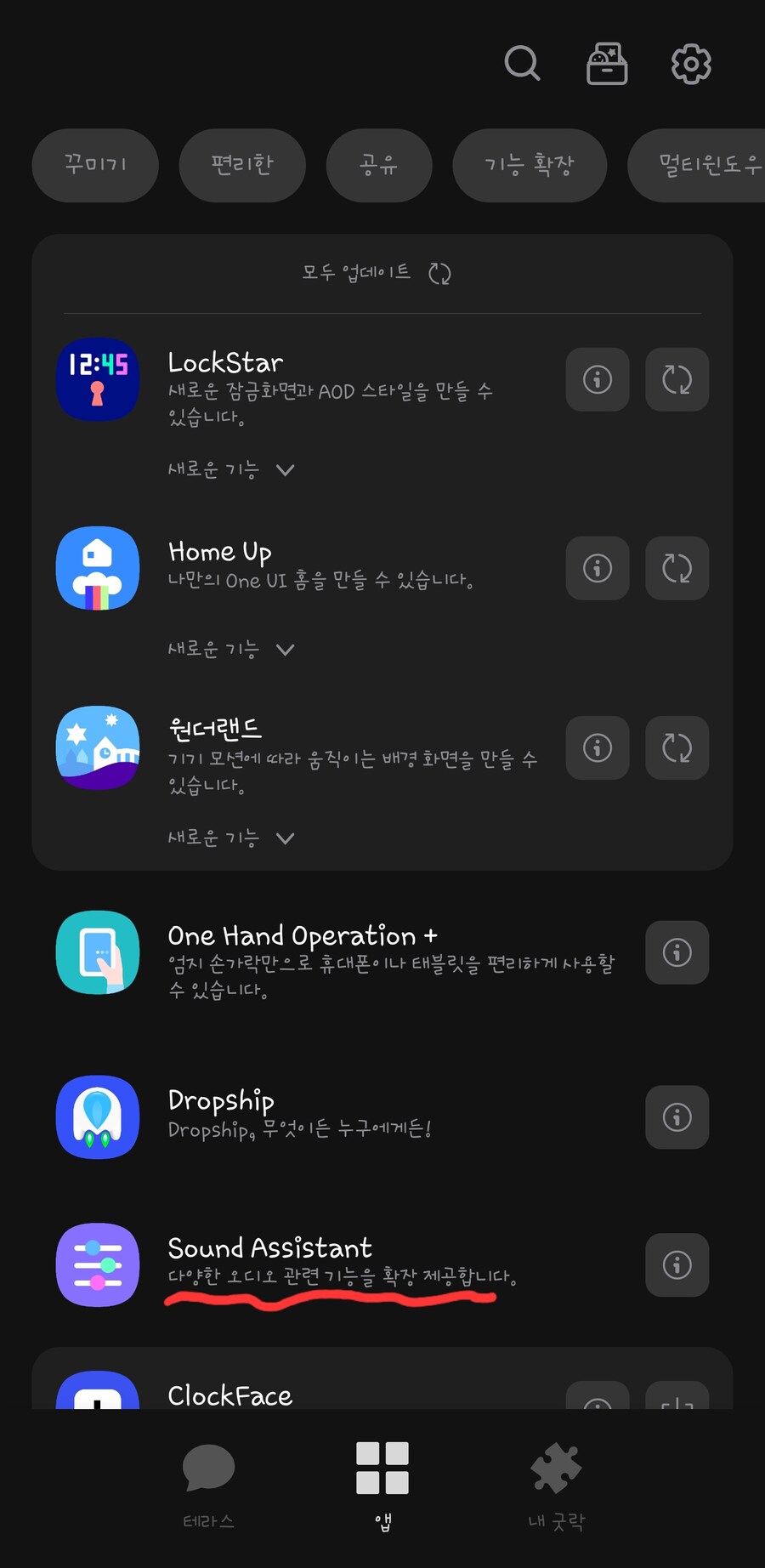Open the Dropship app icon
765x1568 pixels.
[97, 1117]
